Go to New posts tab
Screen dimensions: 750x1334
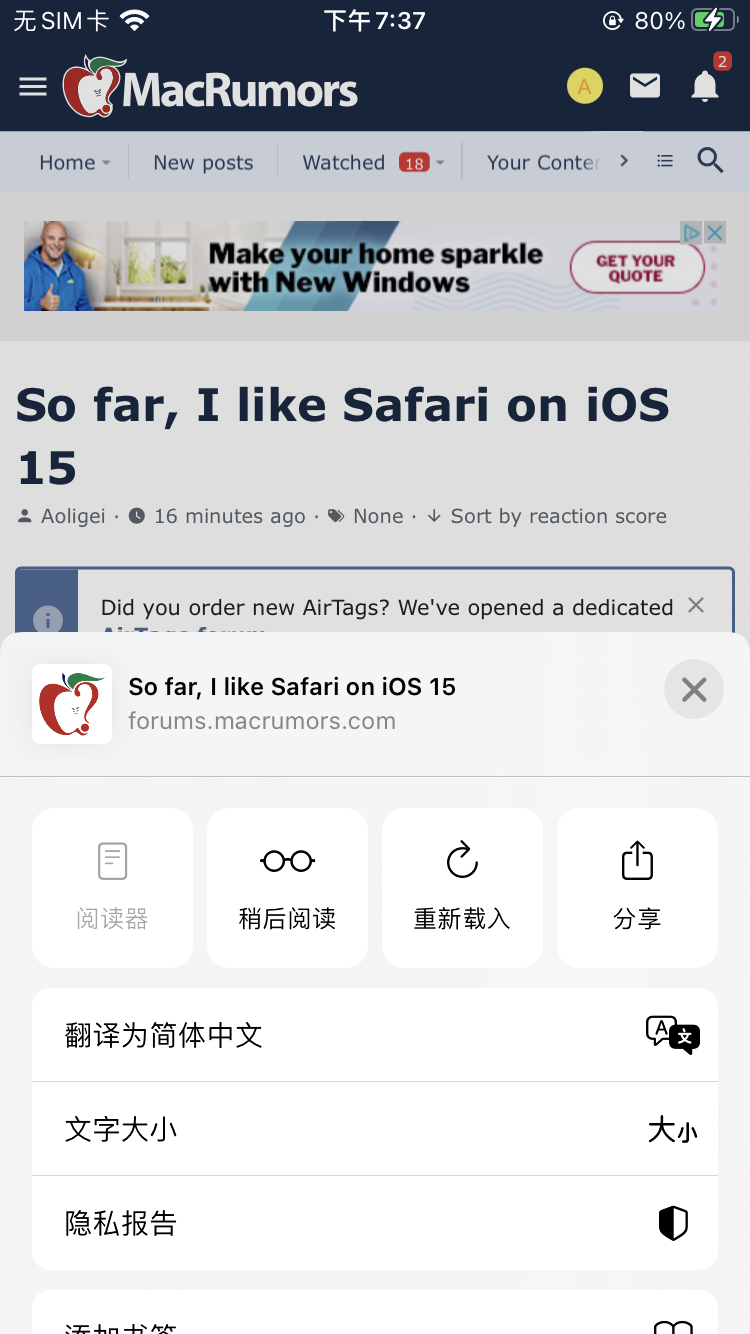(203, 162)
